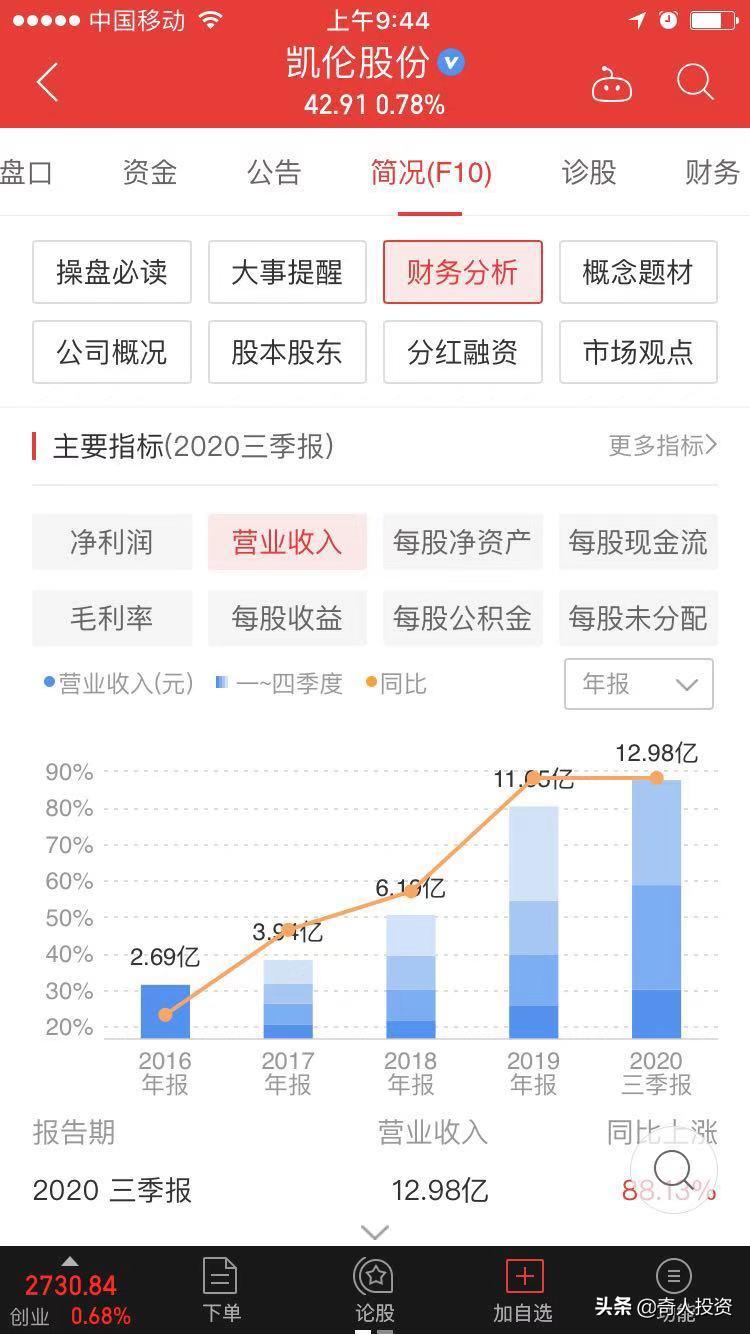The image size is (750, 1334).
Task: Open the robot assistant icon in the header
Action: point(612,84)
